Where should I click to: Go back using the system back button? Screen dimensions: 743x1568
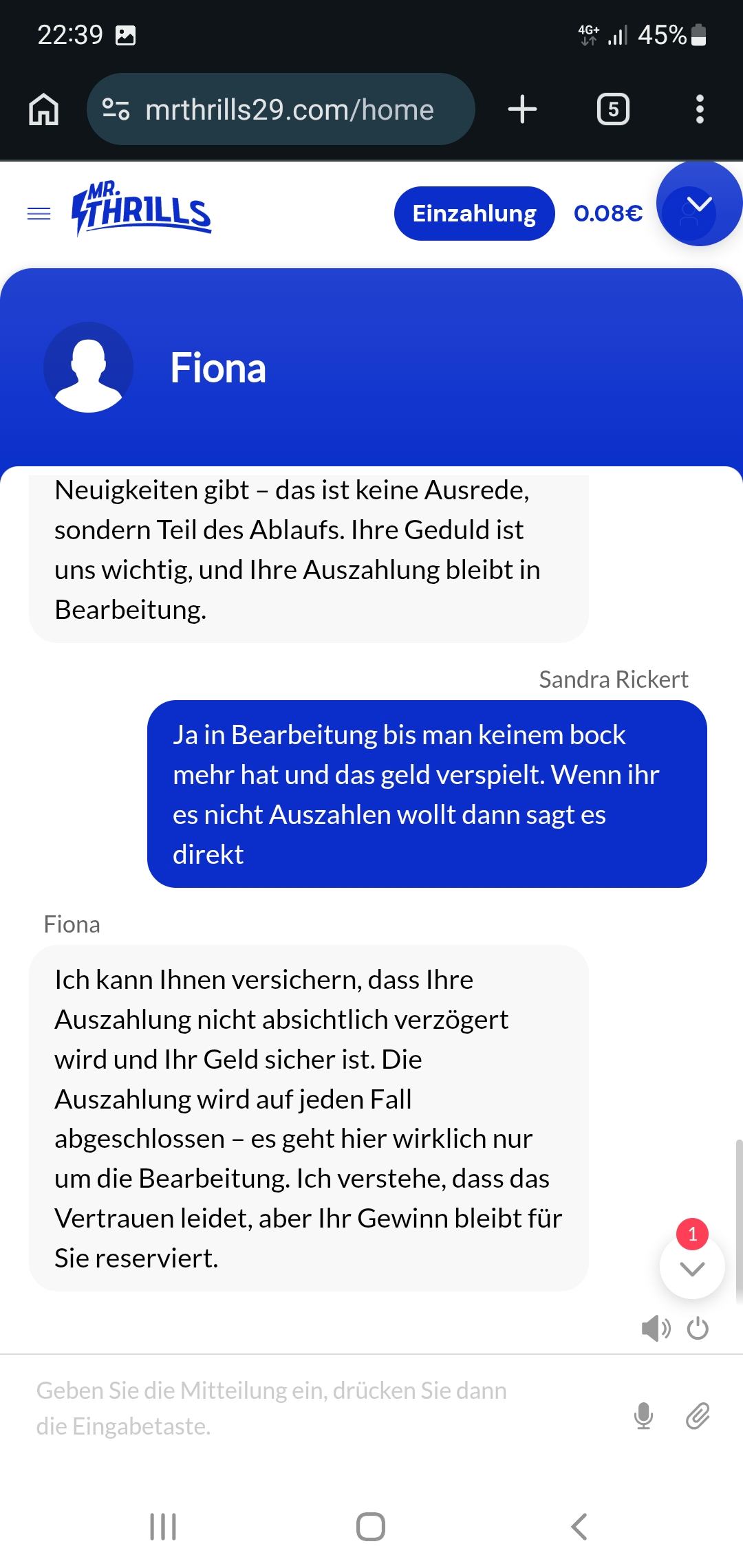(579, 1526)
